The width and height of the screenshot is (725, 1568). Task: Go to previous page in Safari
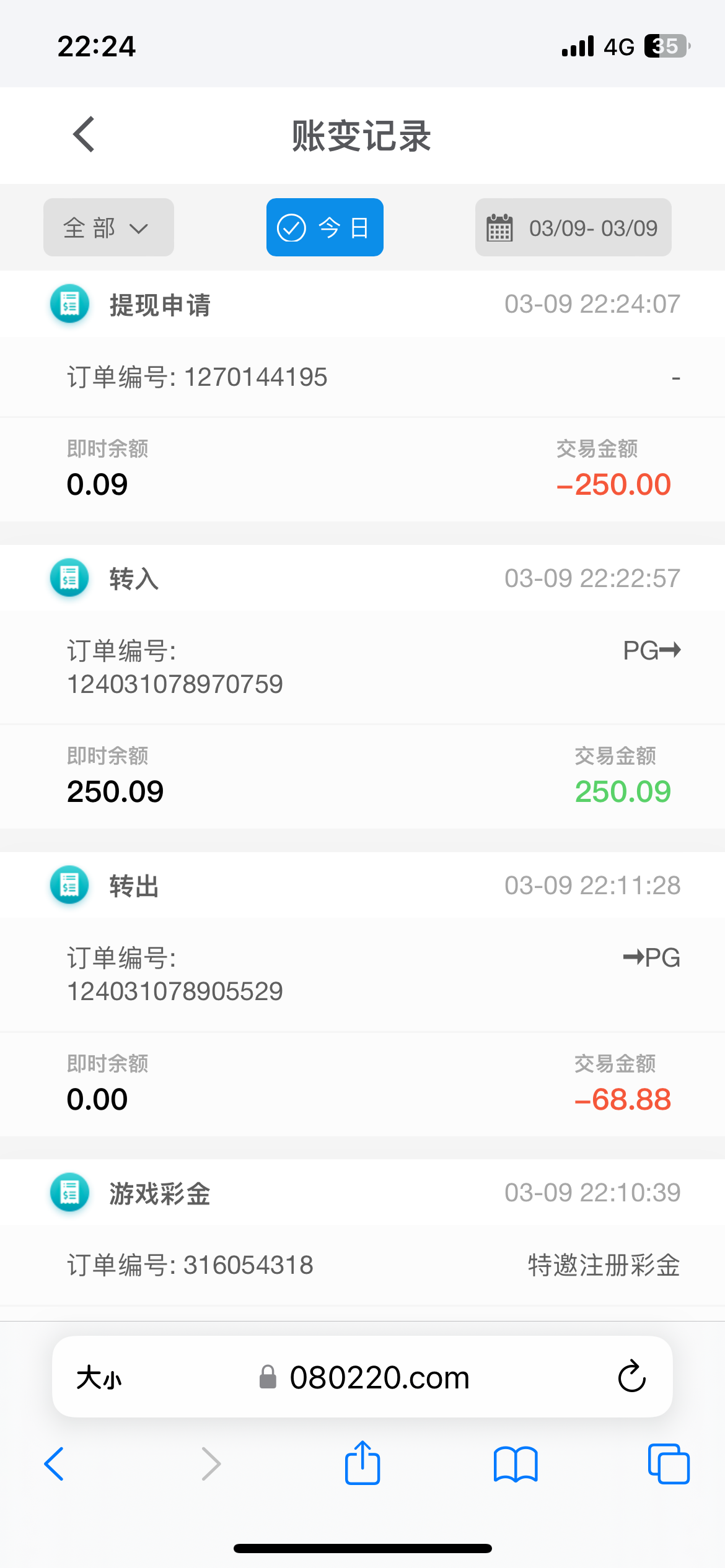[55, 1464]
